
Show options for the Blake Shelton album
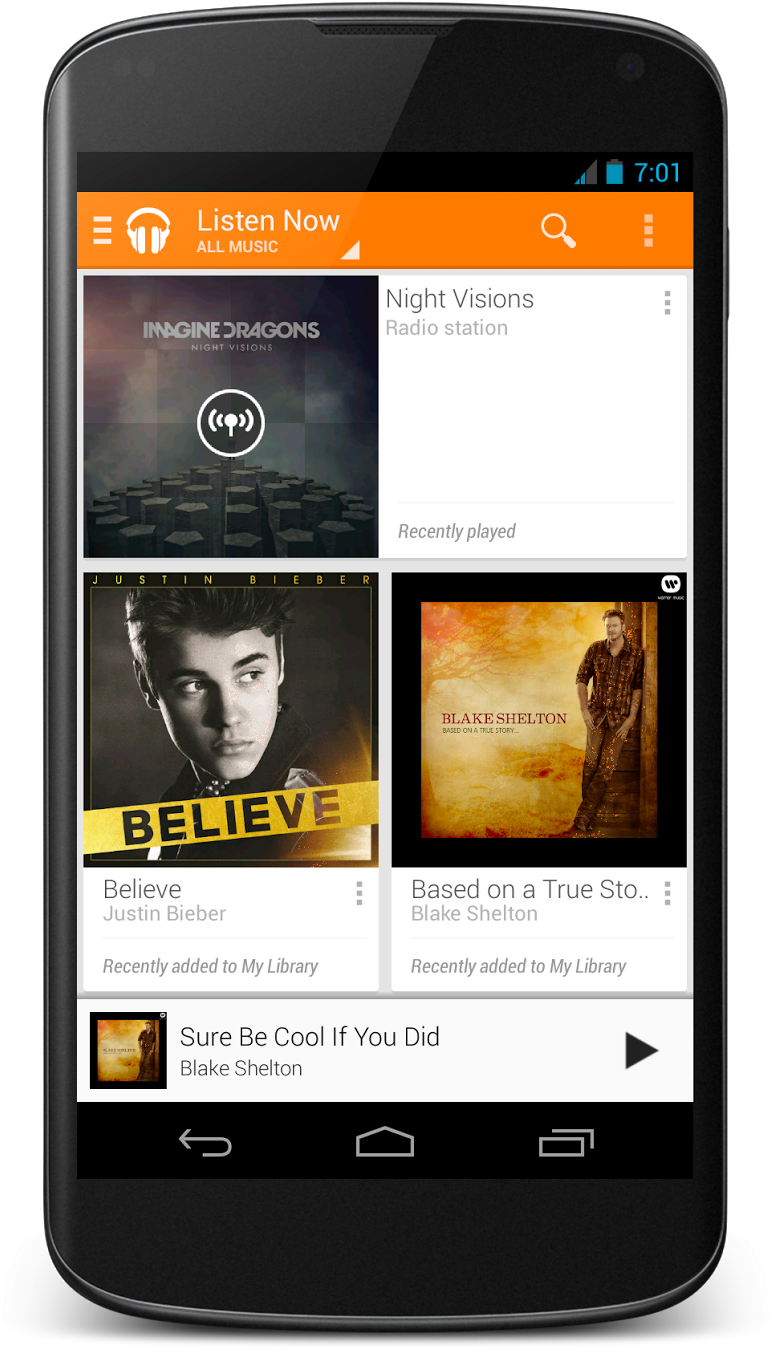pos(667,893)
